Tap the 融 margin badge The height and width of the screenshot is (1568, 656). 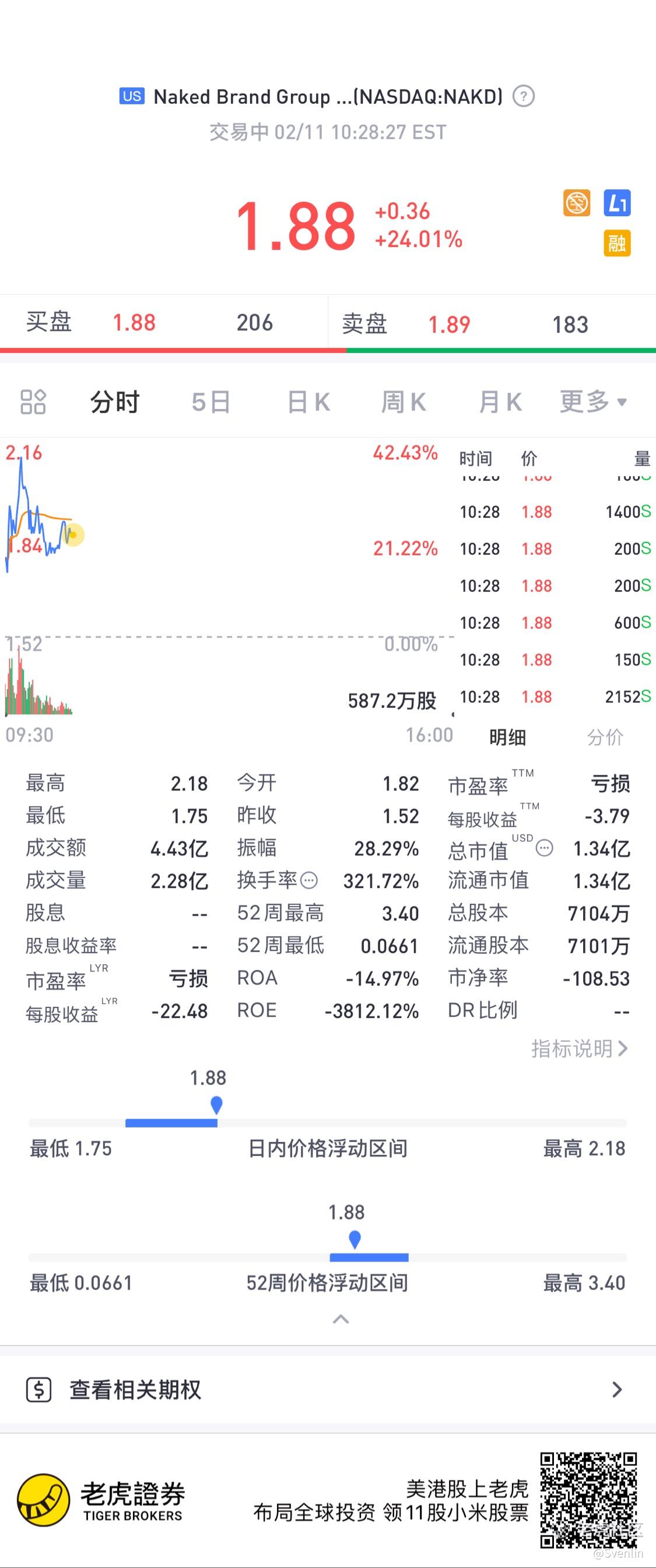(x=616, y=244)
